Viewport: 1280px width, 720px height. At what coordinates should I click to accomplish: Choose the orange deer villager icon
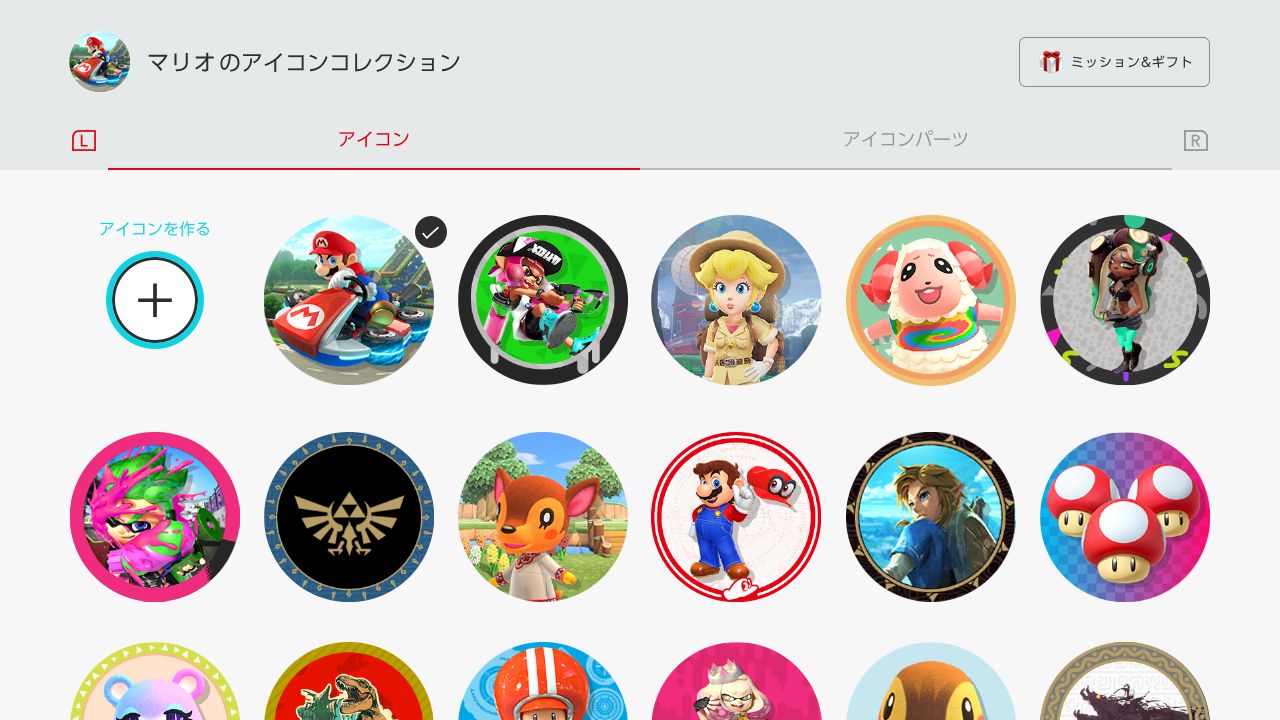(x=543, y=517)
